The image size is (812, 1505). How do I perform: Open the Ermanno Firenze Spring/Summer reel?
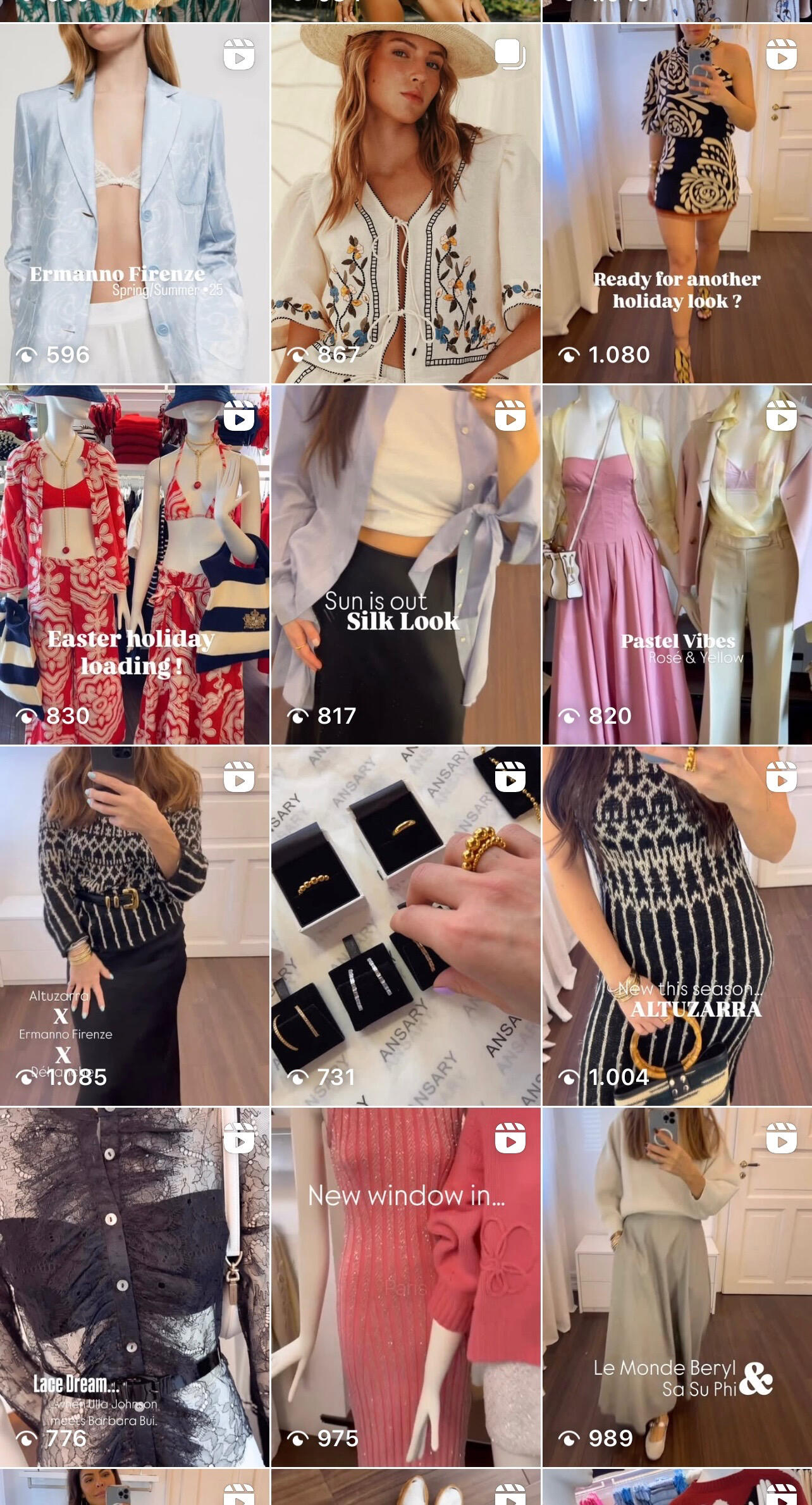(135, 202)
